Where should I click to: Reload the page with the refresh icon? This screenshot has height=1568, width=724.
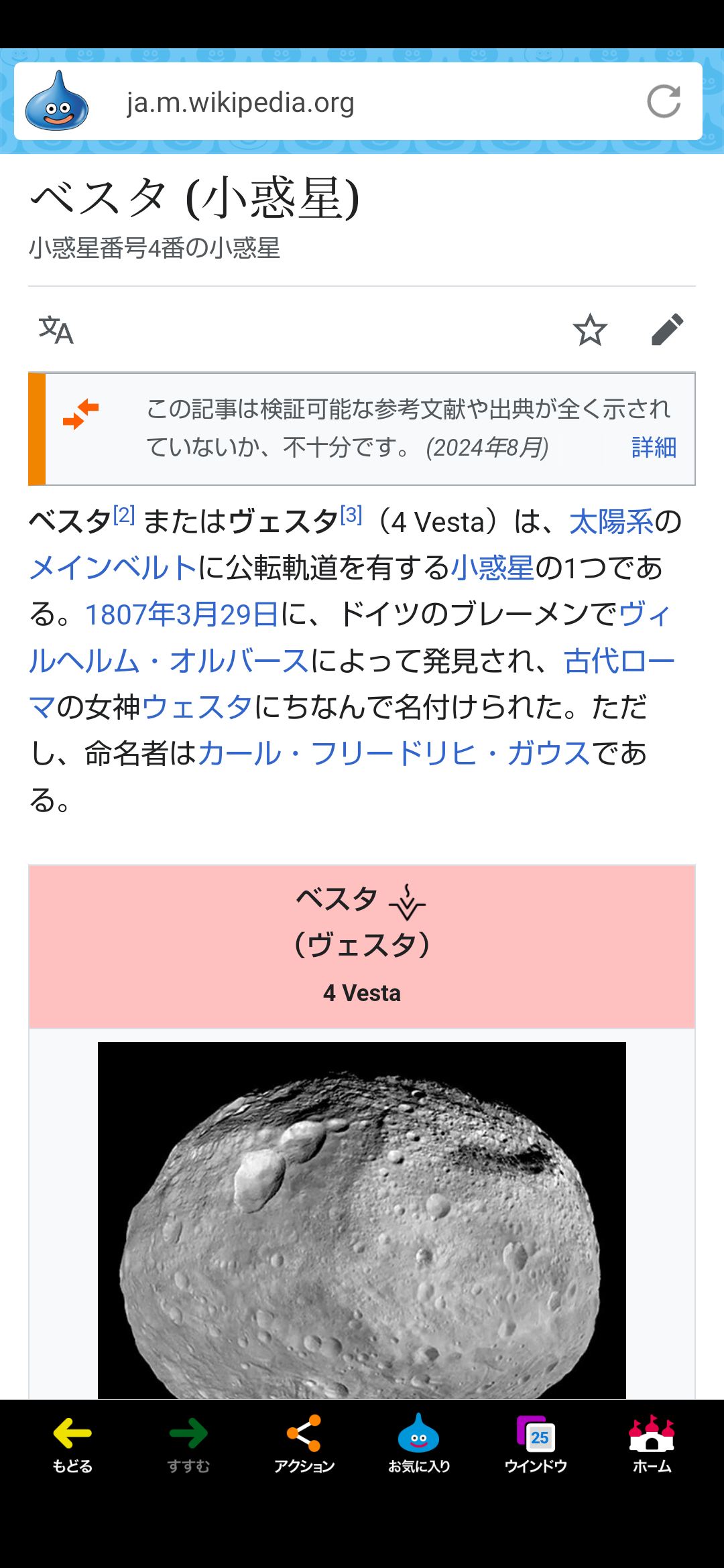[664, 102]
